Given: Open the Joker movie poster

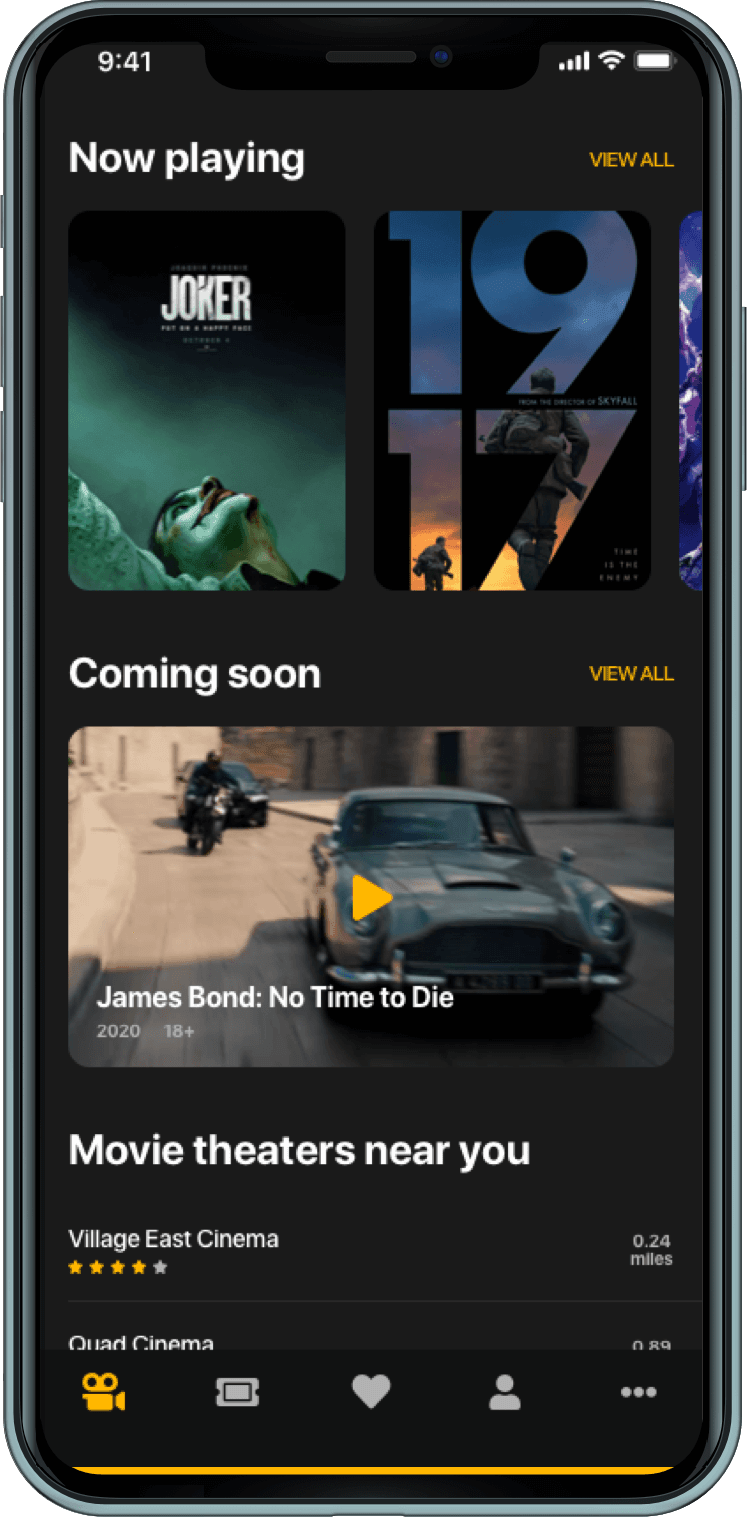Looking at the screenshot, I should (x=207, y=400).
